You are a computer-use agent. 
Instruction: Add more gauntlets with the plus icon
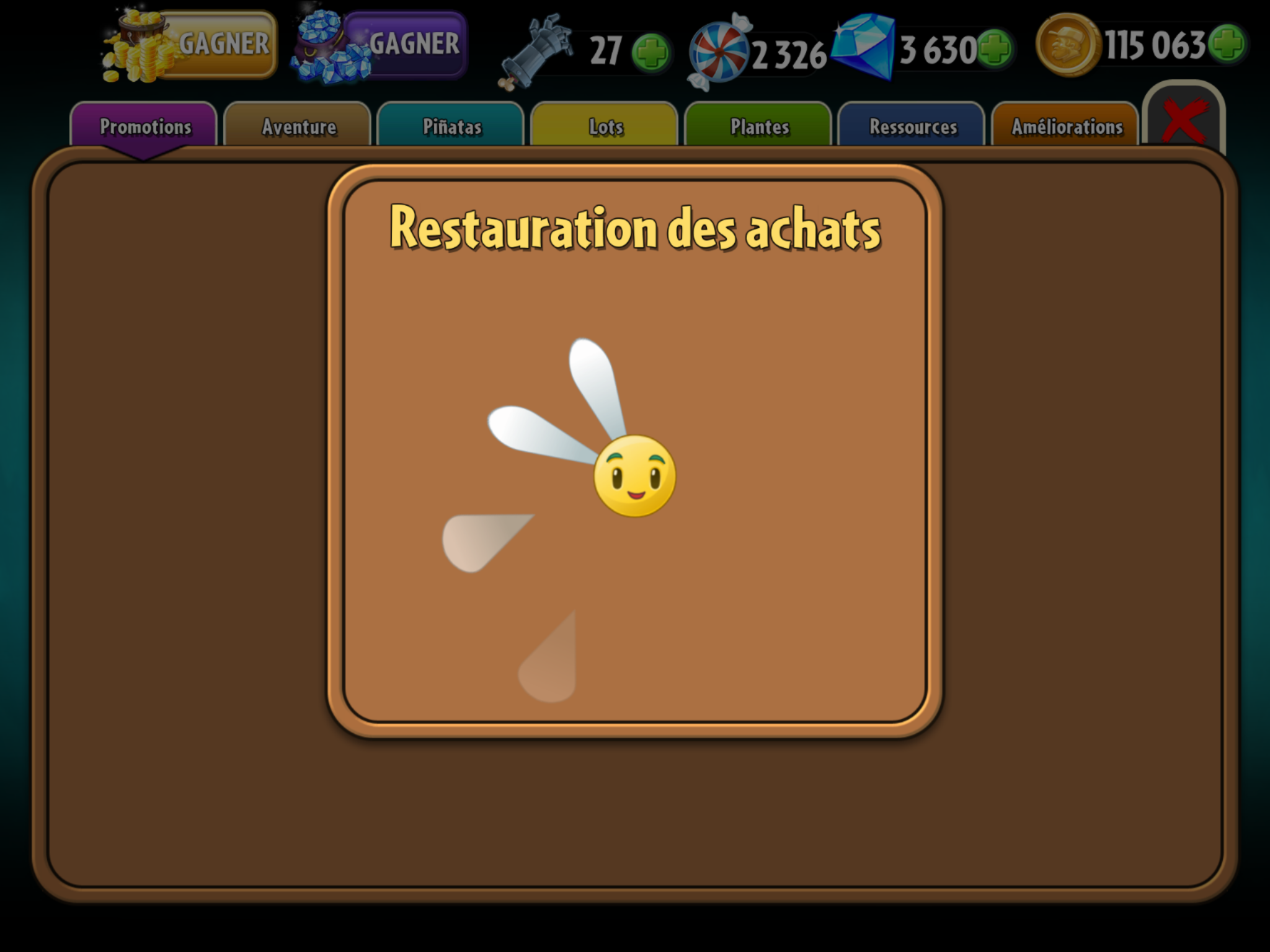point(651,52)
